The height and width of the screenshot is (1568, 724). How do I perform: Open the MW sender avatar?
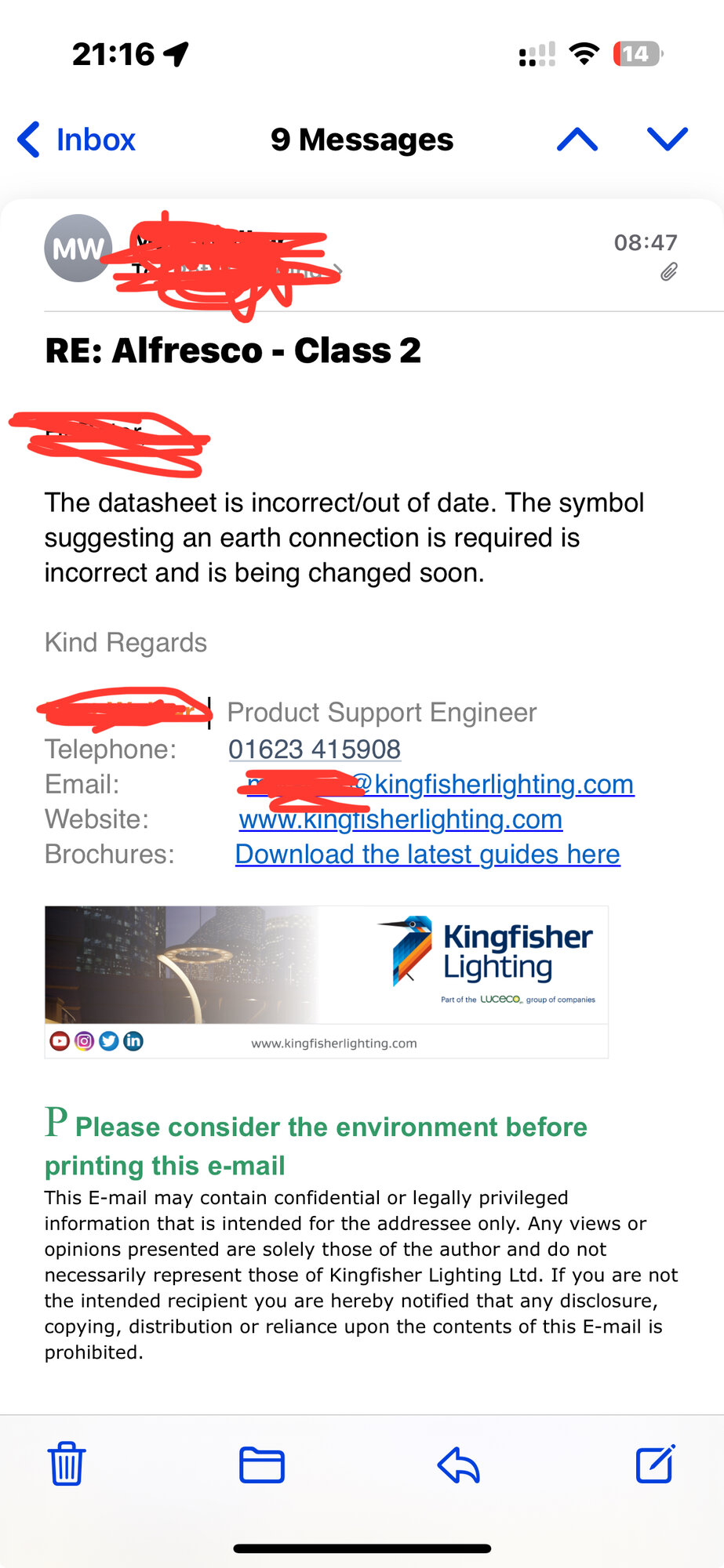[78, 249]
